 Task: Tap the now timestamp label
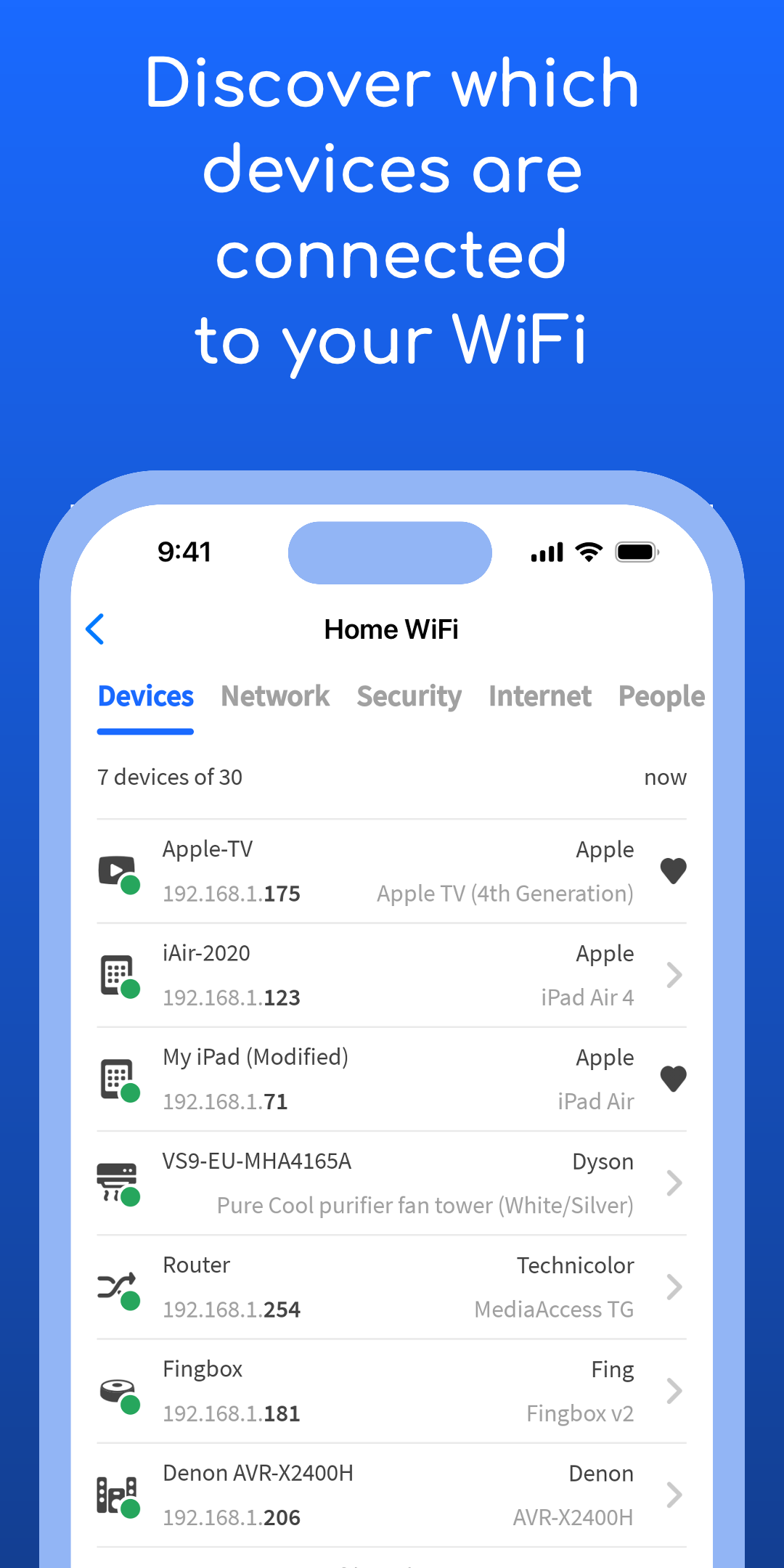pyautogui.click(x=665, y=777)
